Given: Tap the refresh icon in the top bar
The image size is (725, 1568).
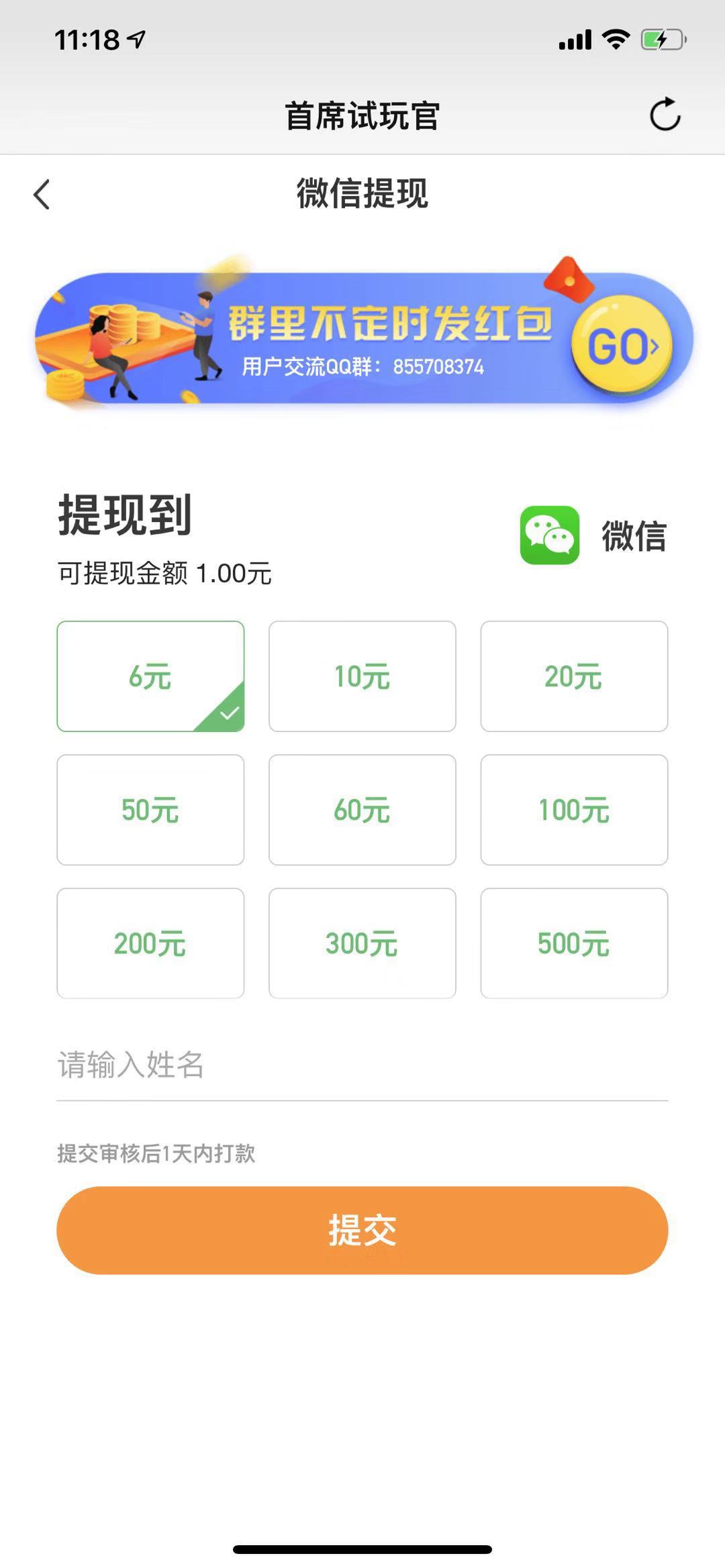Looking at the screenshot, I should pos(664,114).
